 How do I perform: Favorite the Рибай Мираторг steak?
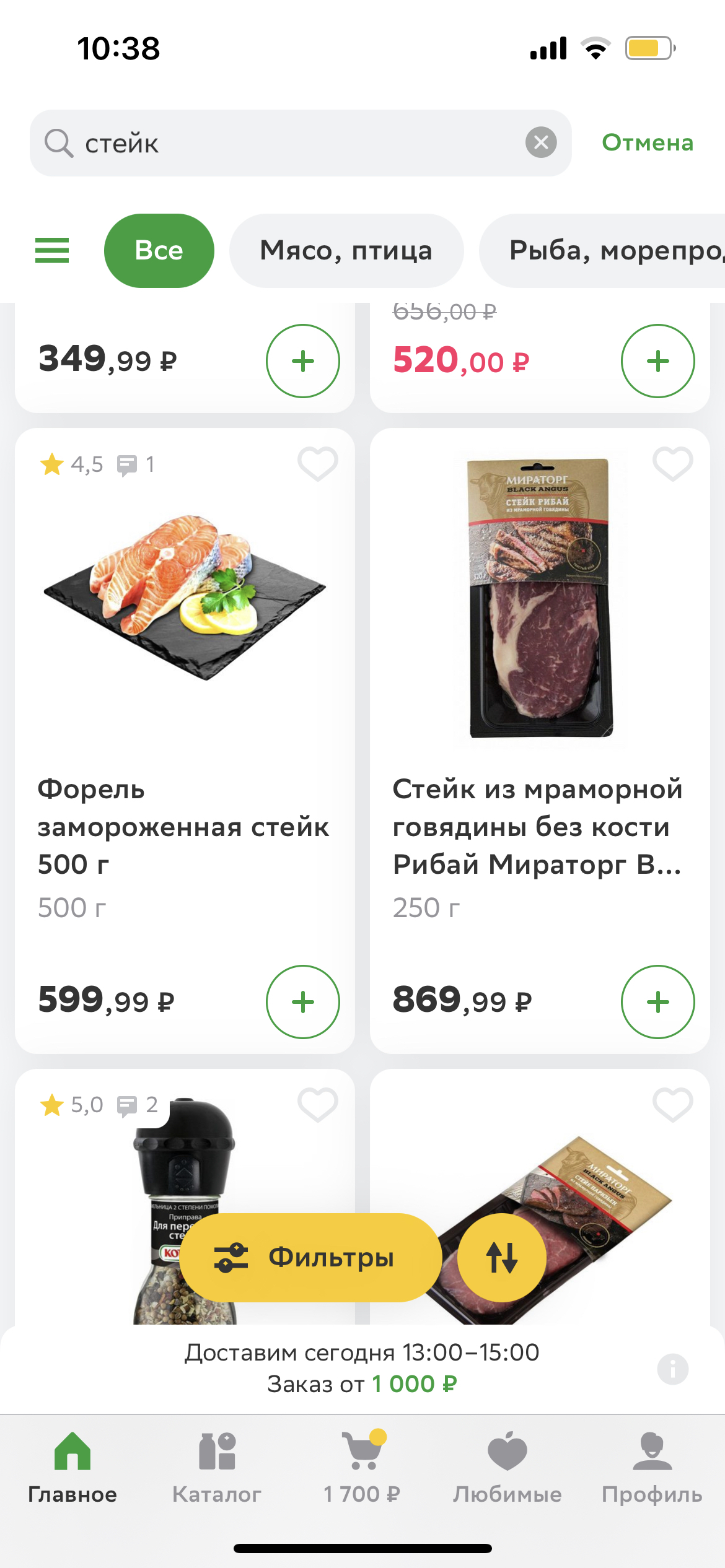click(x=672, y=463)
